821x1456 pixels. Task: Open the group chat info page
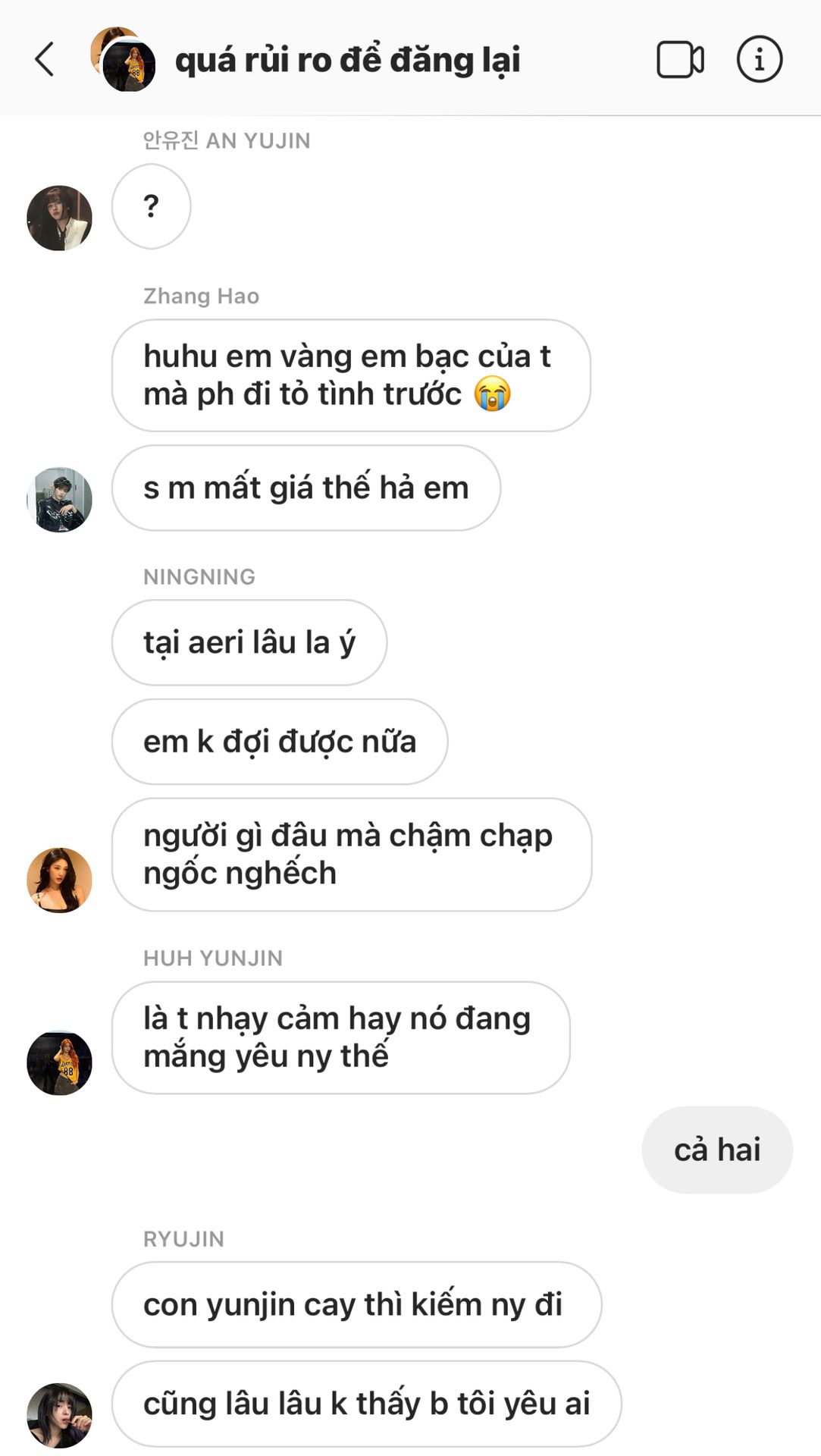759,60
